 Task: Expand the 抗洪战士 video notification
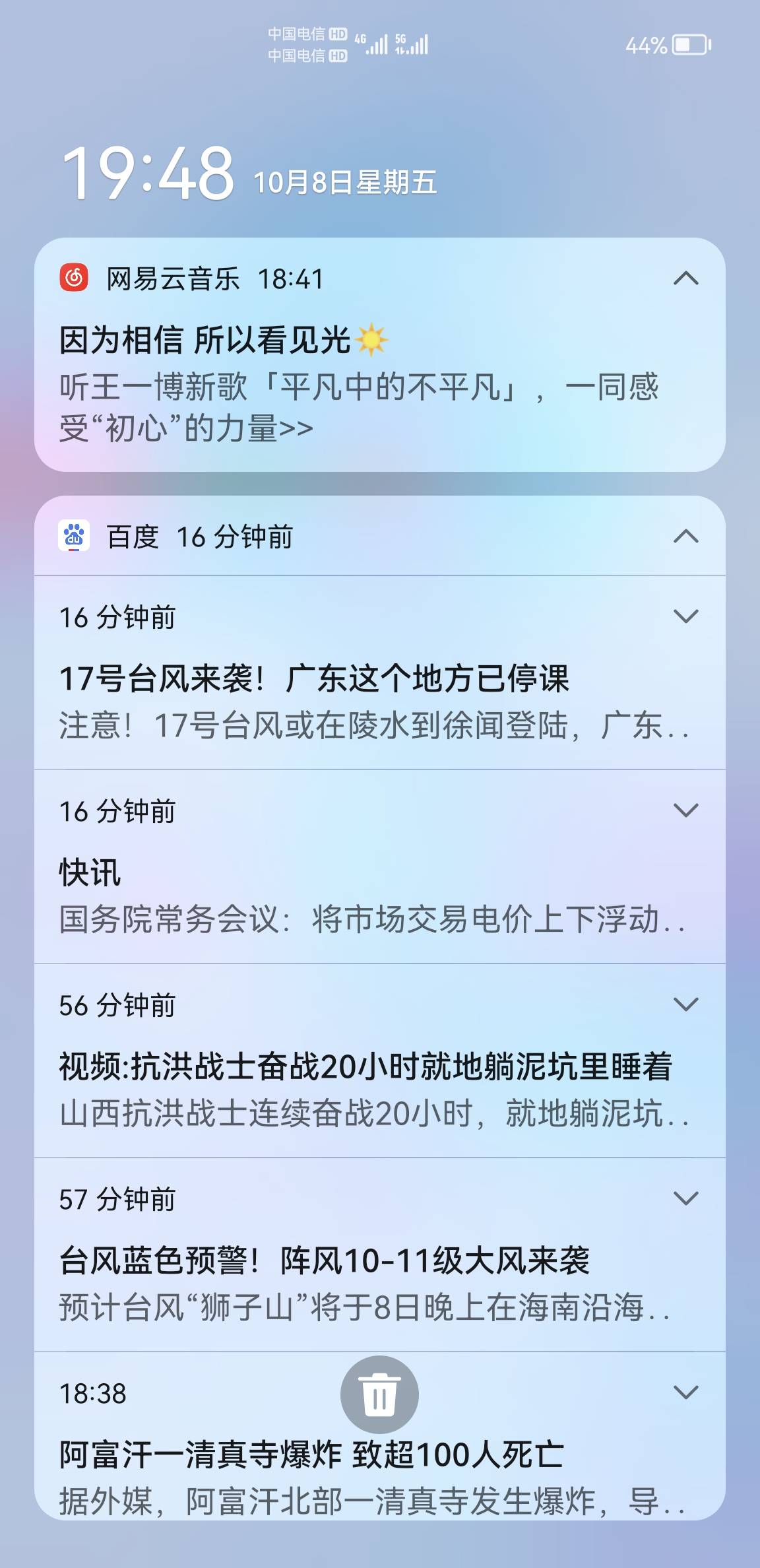685,1004
